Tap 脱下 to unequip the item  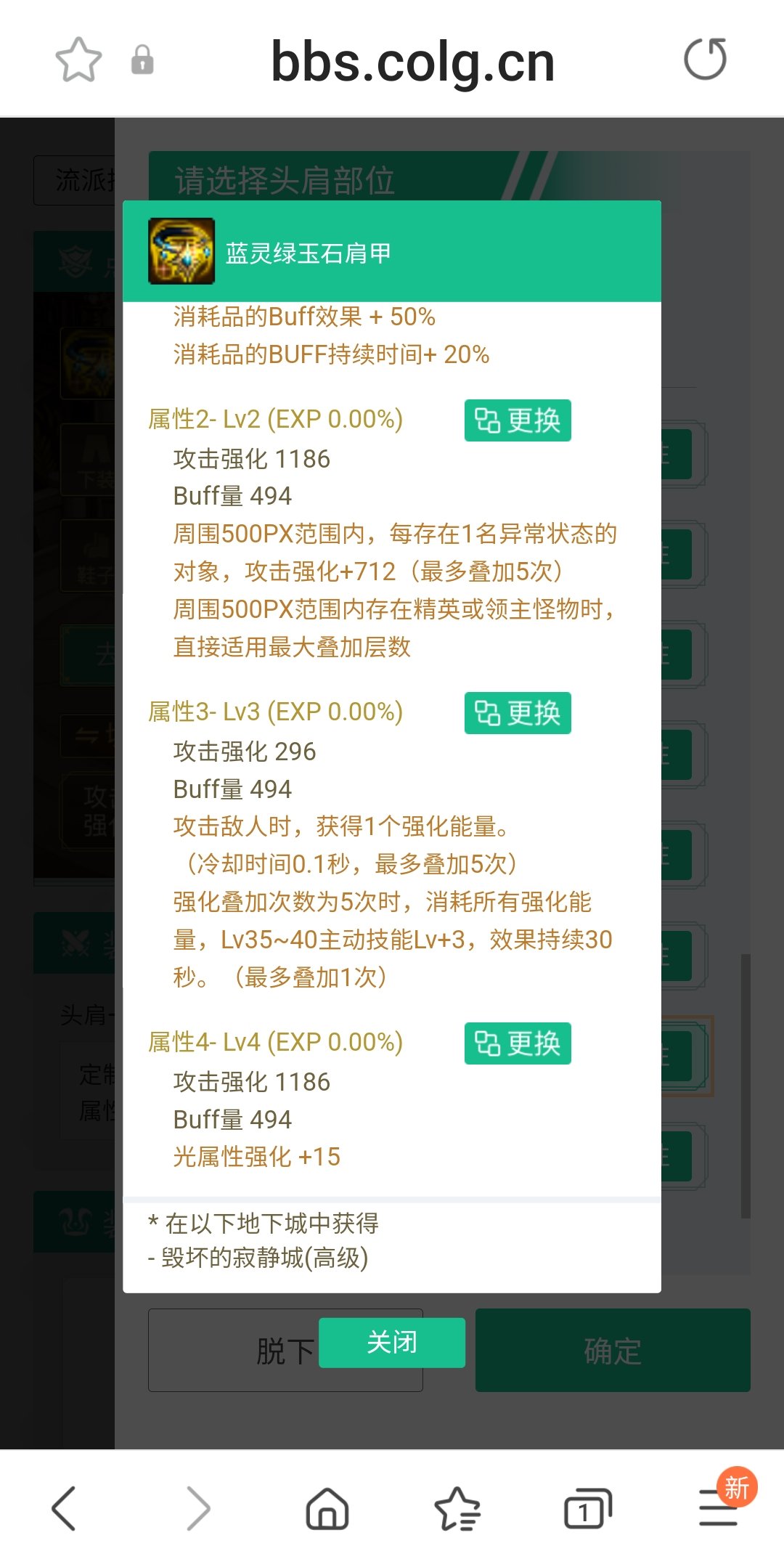click(x=232, y=1352)
